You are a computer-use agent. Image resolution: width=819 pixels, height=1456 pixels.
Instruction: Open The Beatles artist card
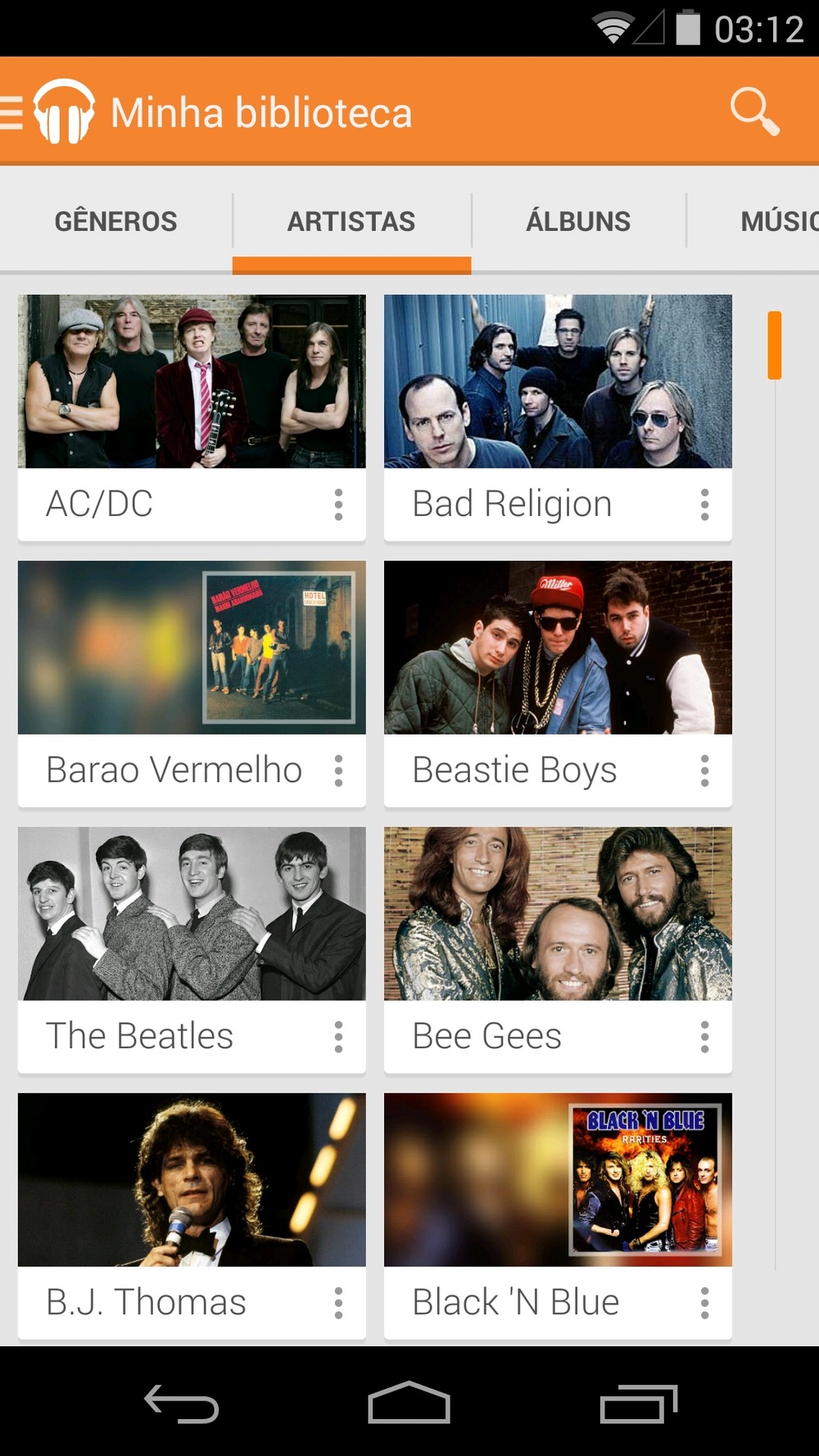pos(192,914)
